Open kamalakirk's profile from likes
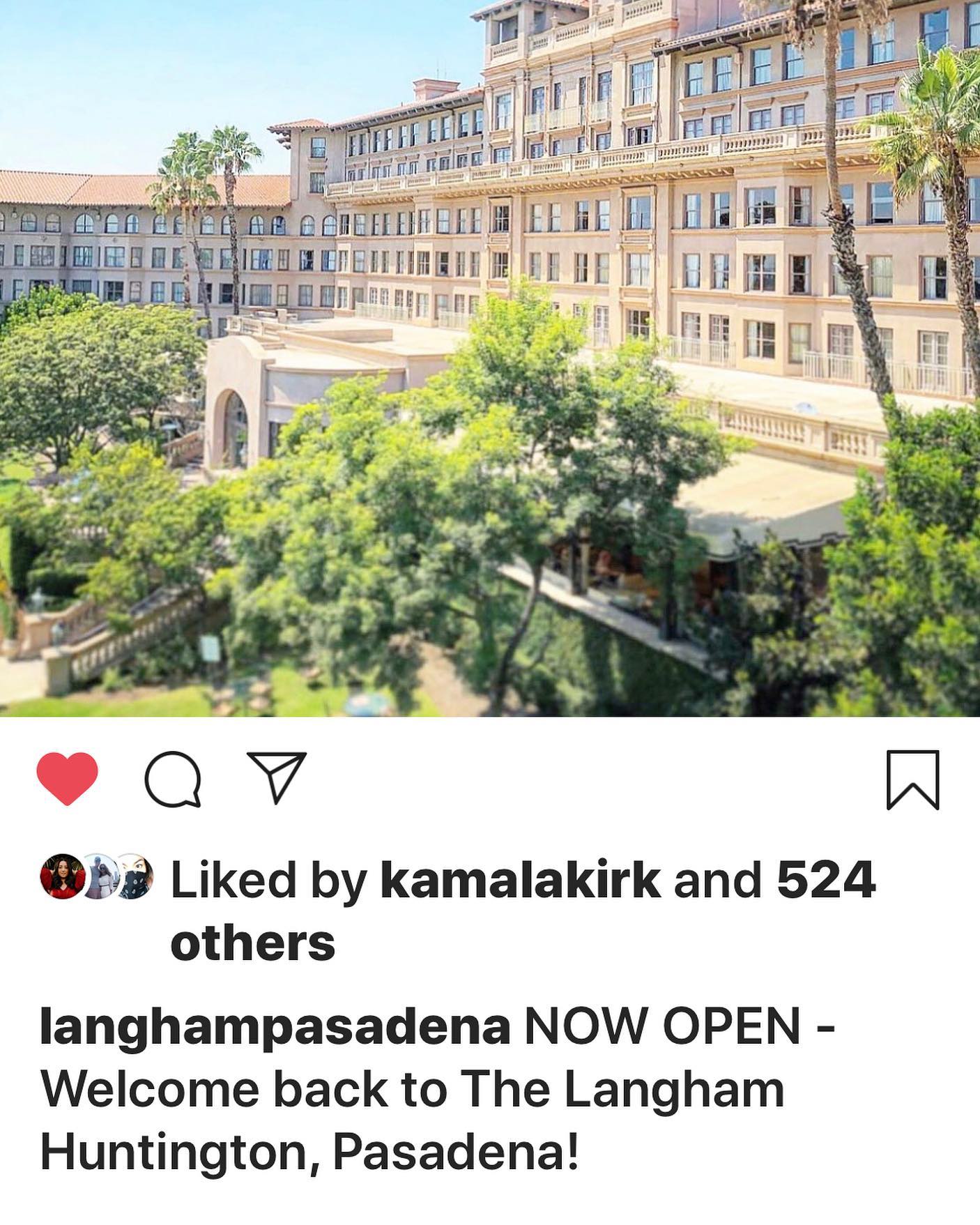The height and width of the screenshot is (1225, 980). (521, 880)
